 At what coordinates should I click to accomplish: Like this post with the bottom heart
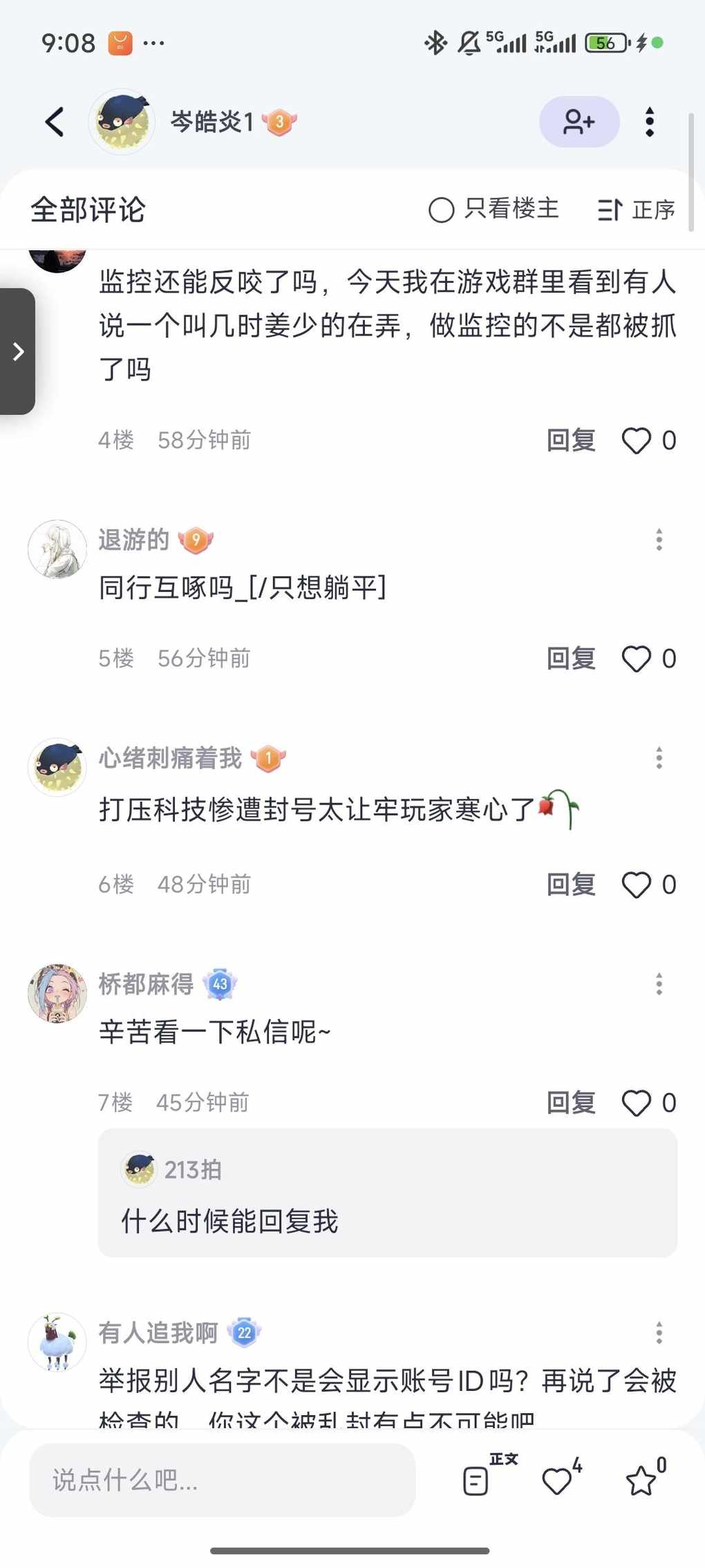(558, 1480)
